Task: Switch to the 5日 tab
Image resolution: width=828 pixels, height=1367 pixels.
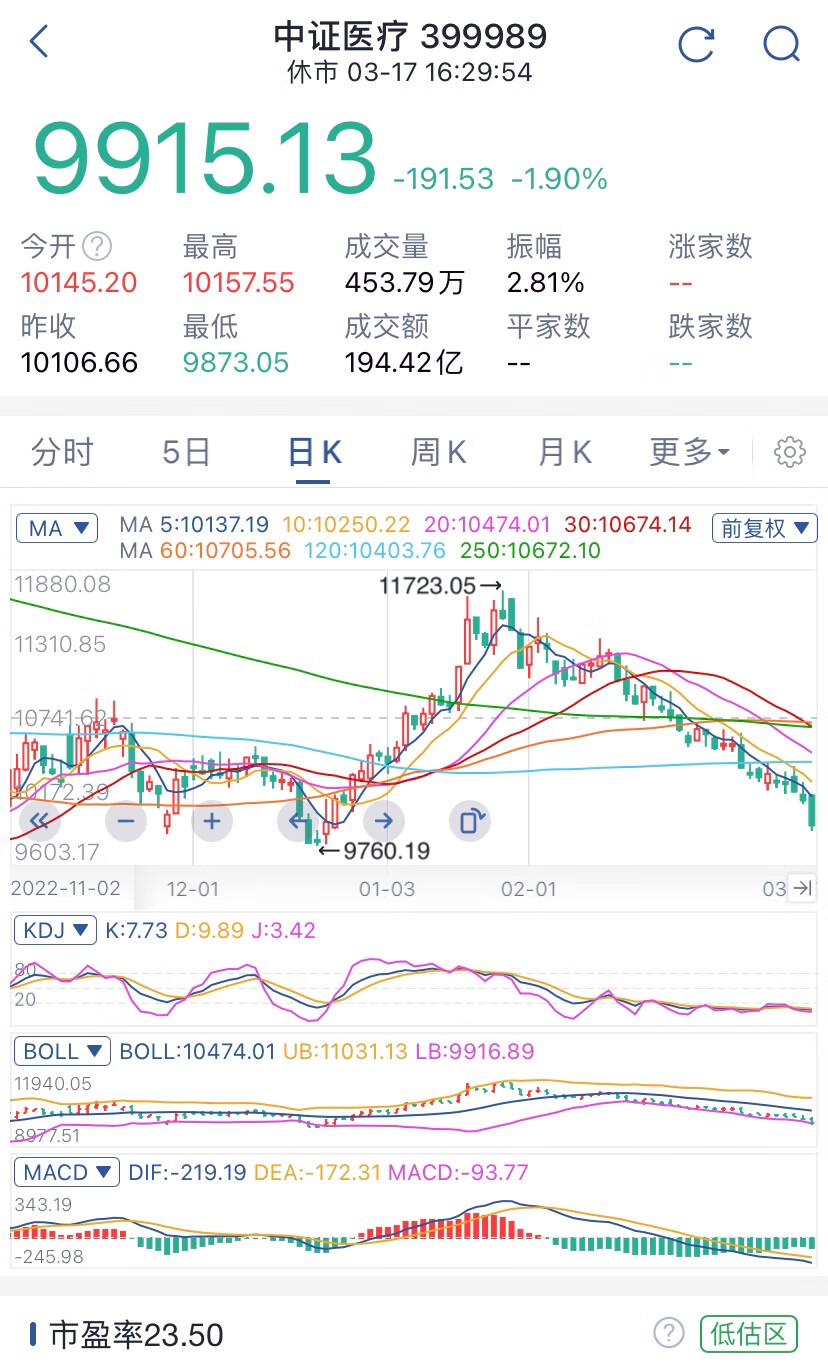Action: (187, 453)
